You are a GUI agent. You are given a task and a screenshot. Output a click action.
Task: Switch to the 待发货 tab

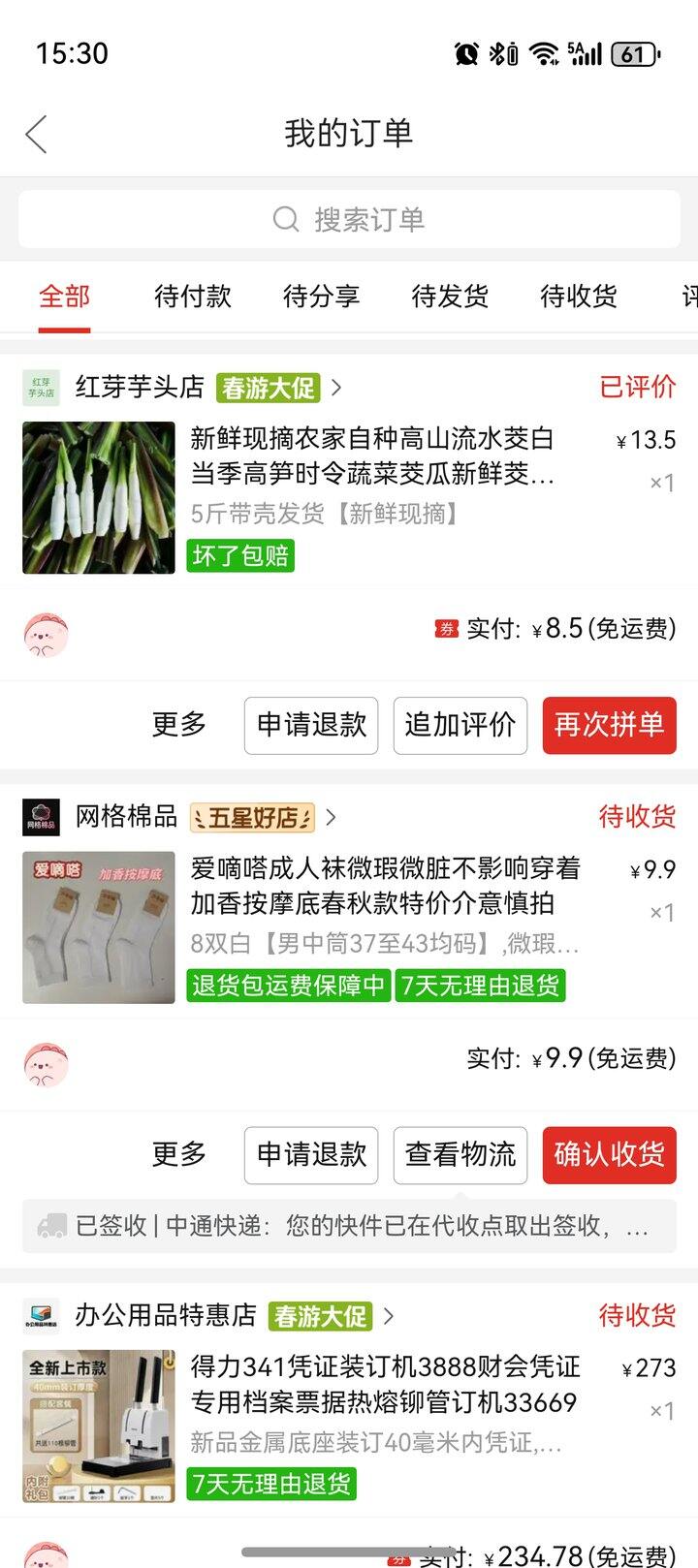[x=450, y=296]
